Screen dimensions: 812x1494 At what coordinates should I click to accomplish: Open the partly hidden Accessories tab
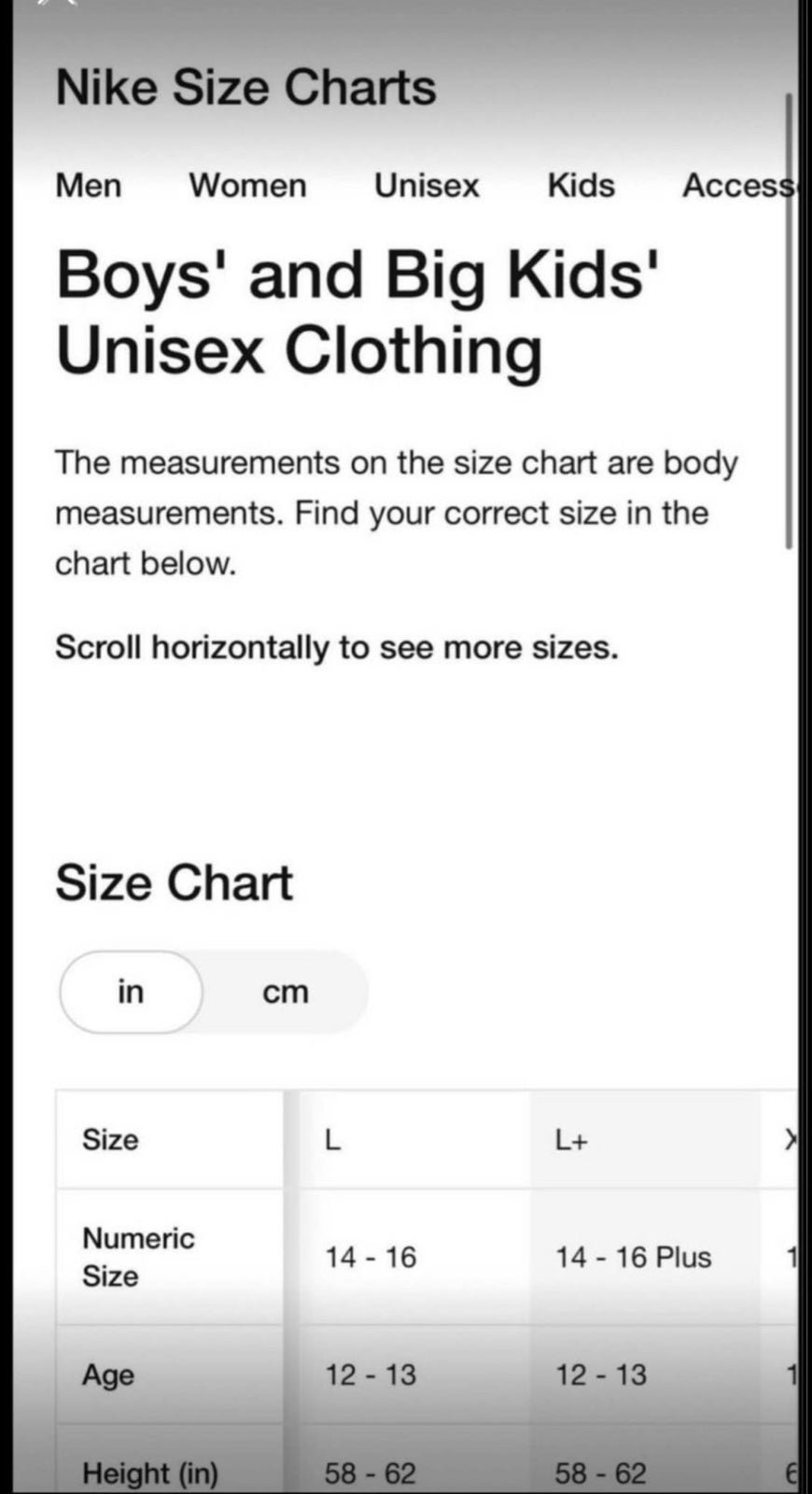738,185
